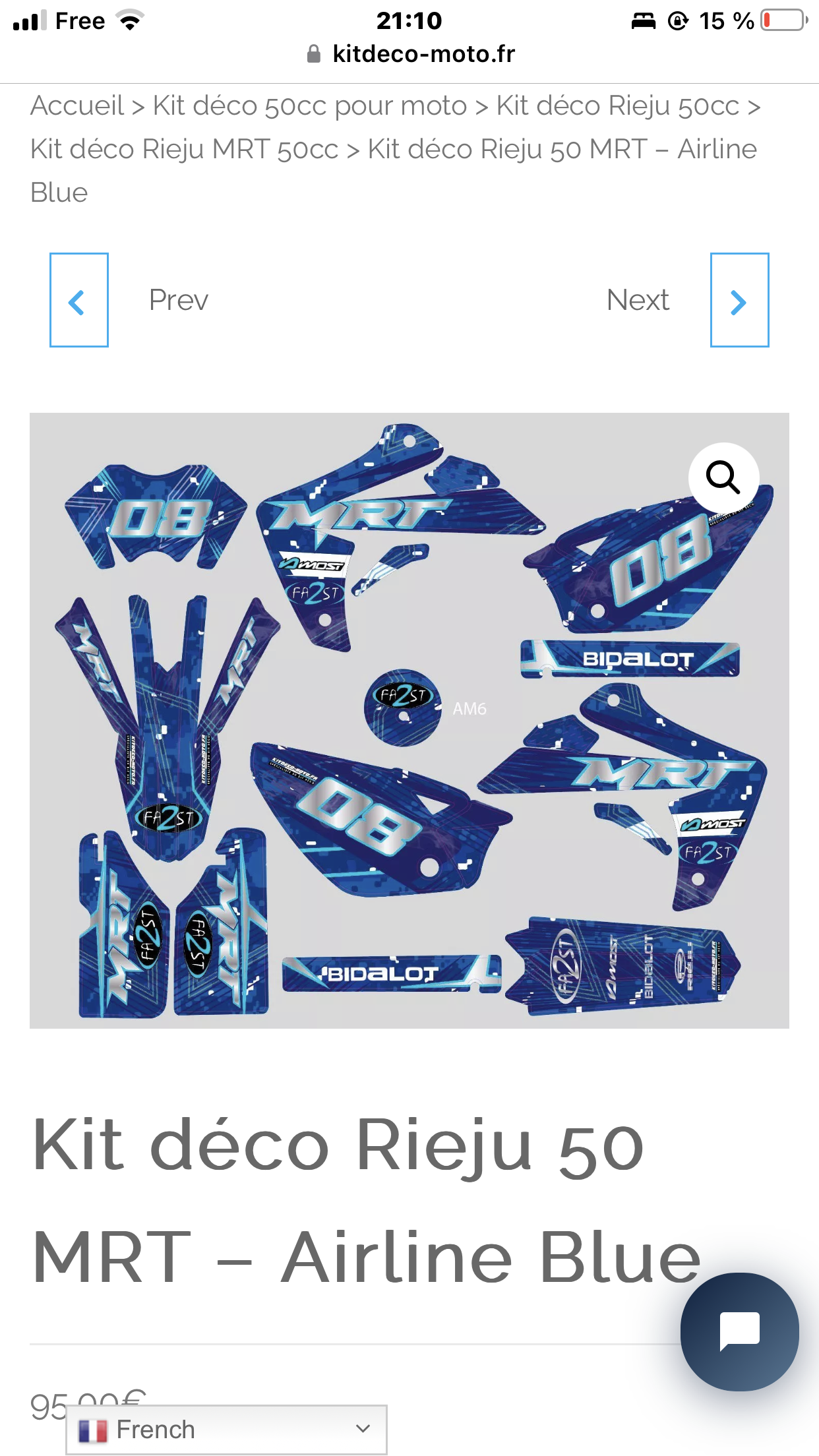This screenshot has height=1456, width=819.
Task: Open Kit déco 50cc pour moto breadcrumb
Action: pos(309,106)
